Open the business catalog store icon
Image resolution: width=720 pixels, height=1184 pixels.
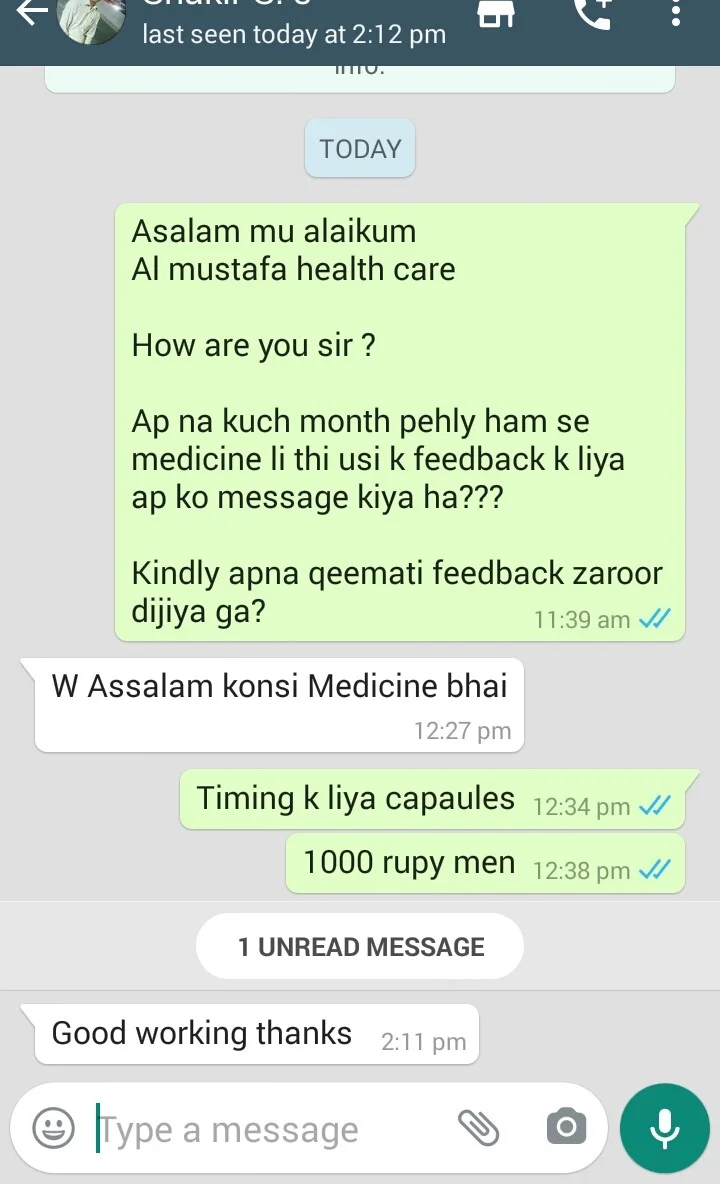(498, 14)
